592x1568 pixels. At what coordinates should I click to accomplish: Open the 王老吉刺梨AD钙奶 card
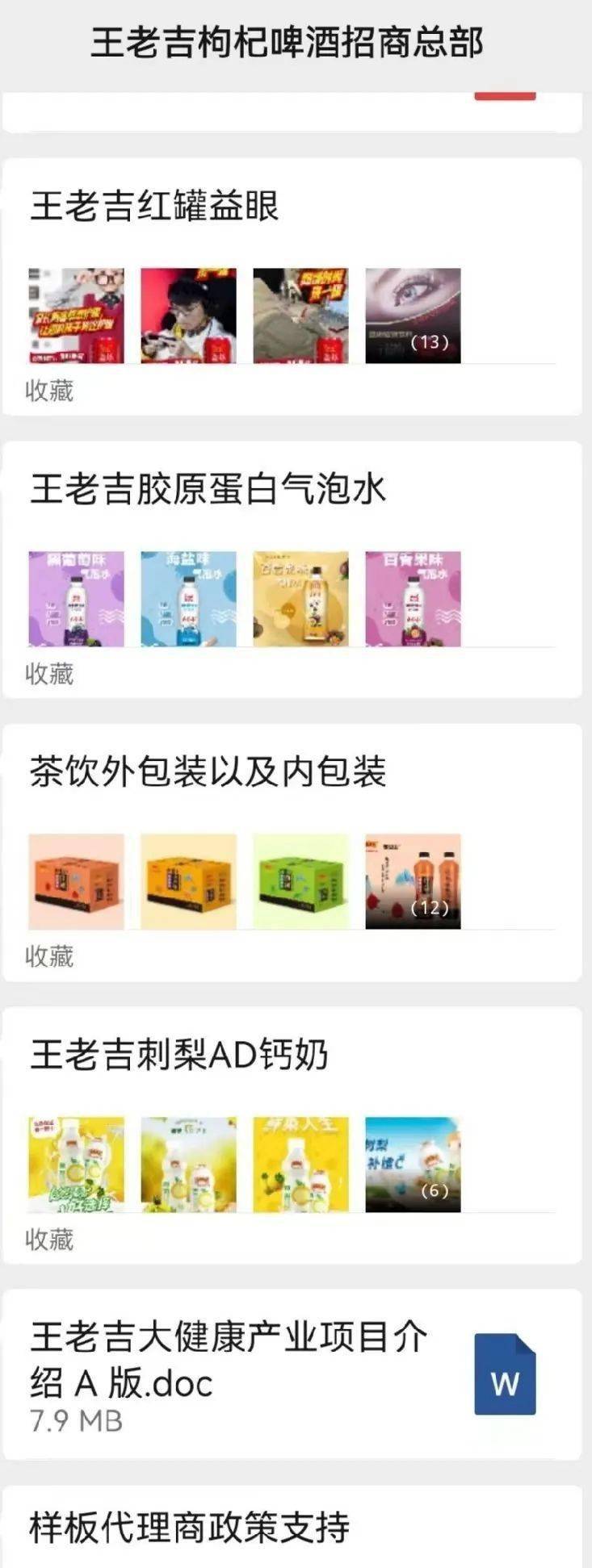click(x=178, y=1054)
